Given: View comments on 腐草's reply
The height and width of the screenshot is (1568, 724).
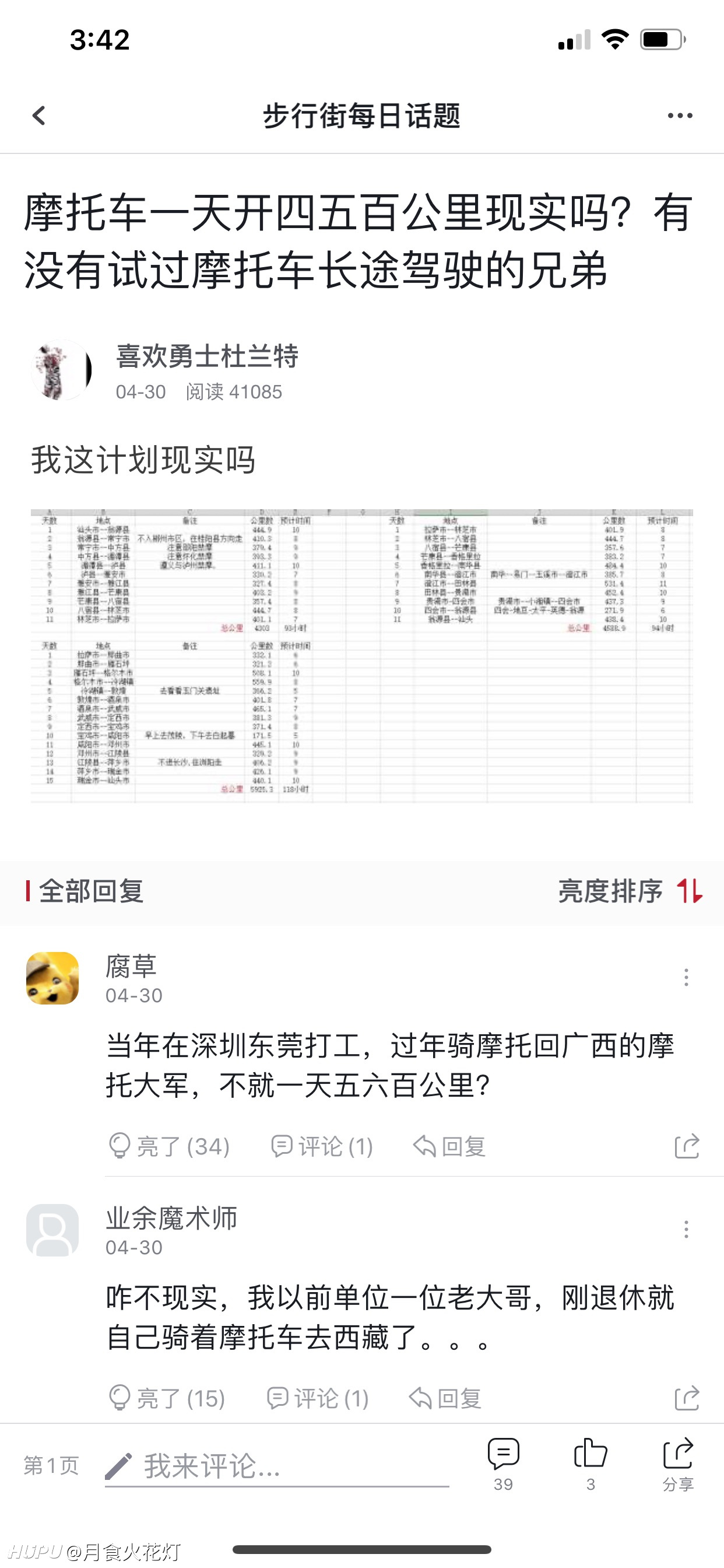Looking at the screenshot, I should click(x=322, y=1146).
